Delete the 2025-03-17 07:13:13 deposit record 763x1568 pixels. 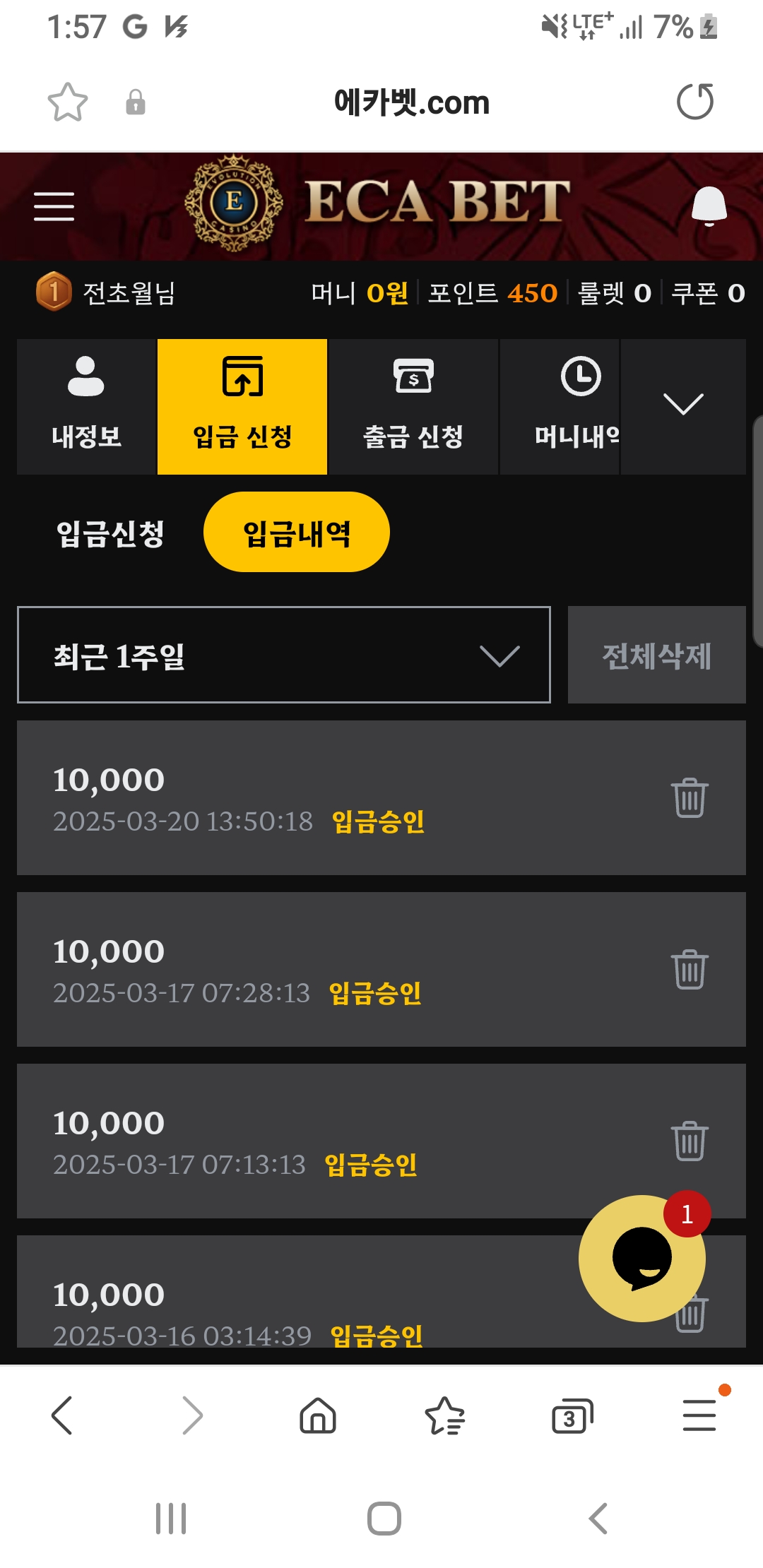click(690, 1140)
